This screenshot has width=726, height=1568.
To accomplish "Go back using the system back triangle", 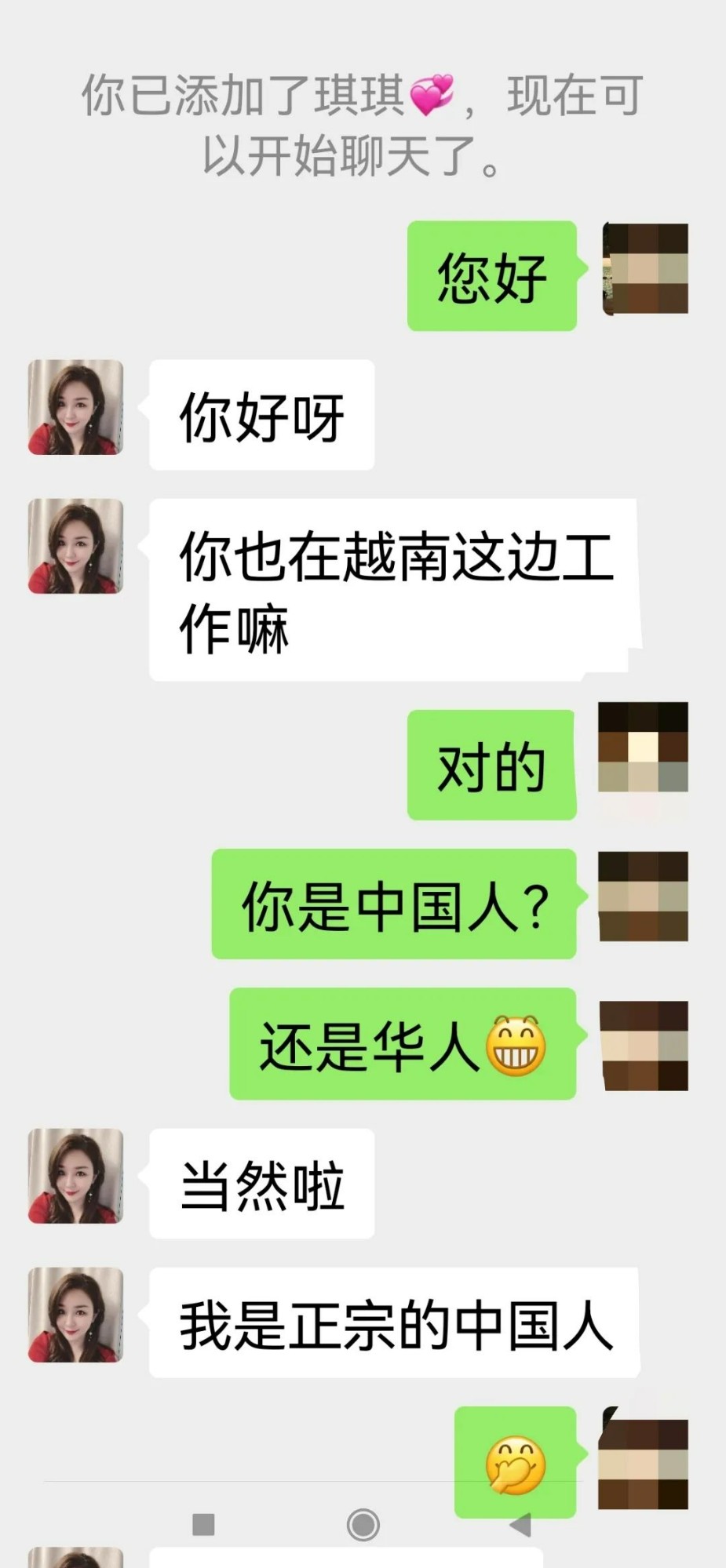I will click(x=520, y=1525).
